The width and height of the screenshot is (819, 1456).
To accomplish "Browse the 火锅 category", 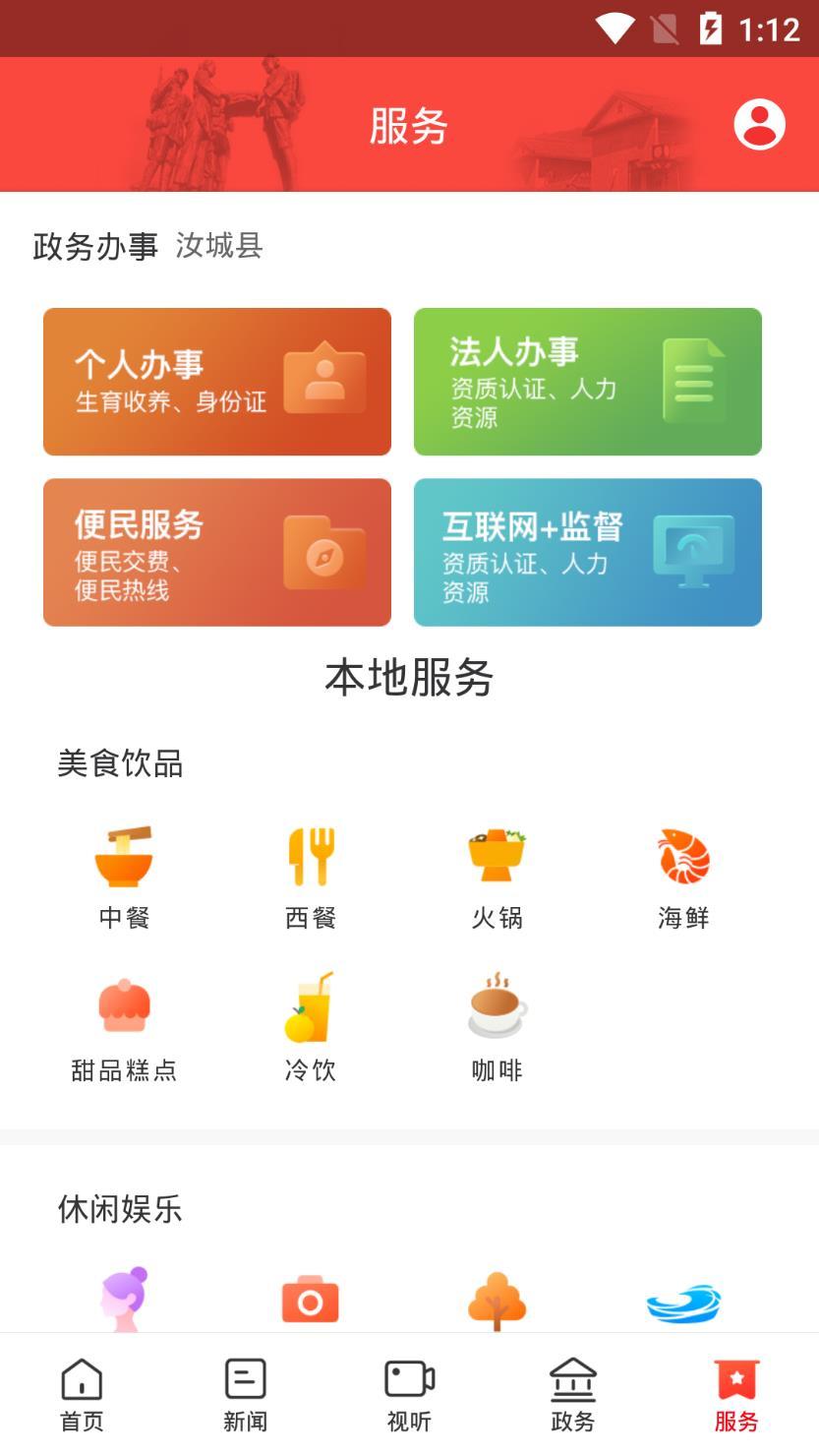I will tap(497, 877).
